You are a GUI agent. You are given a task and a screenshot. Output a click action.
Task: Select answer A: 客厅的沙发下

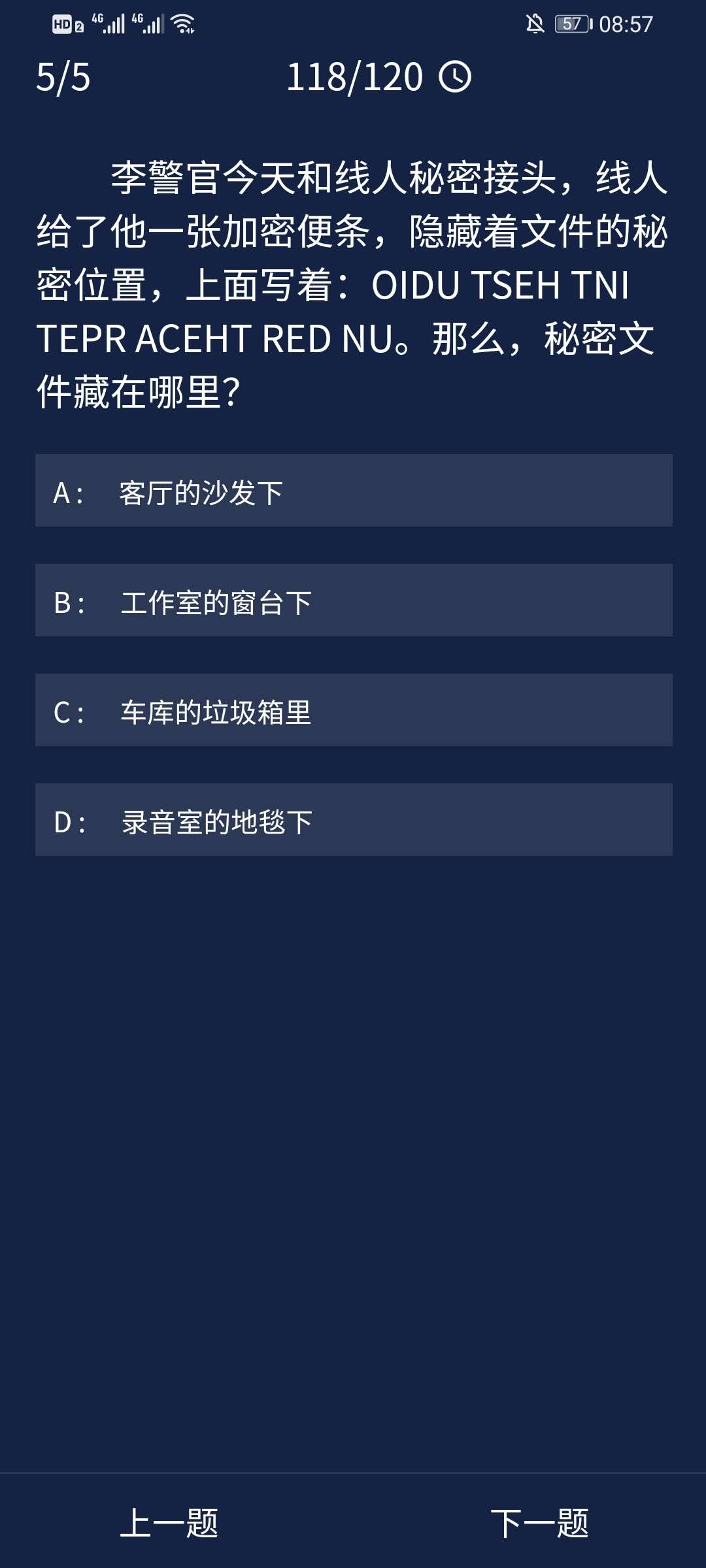click(353, 491)
